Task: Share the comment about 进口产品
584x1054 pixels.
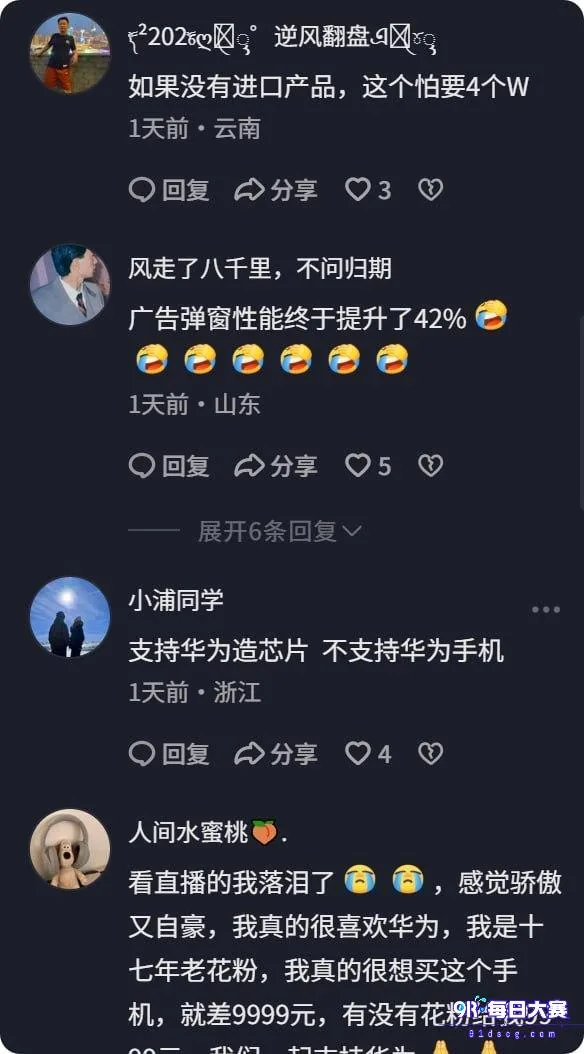Action: coord(276,190)
